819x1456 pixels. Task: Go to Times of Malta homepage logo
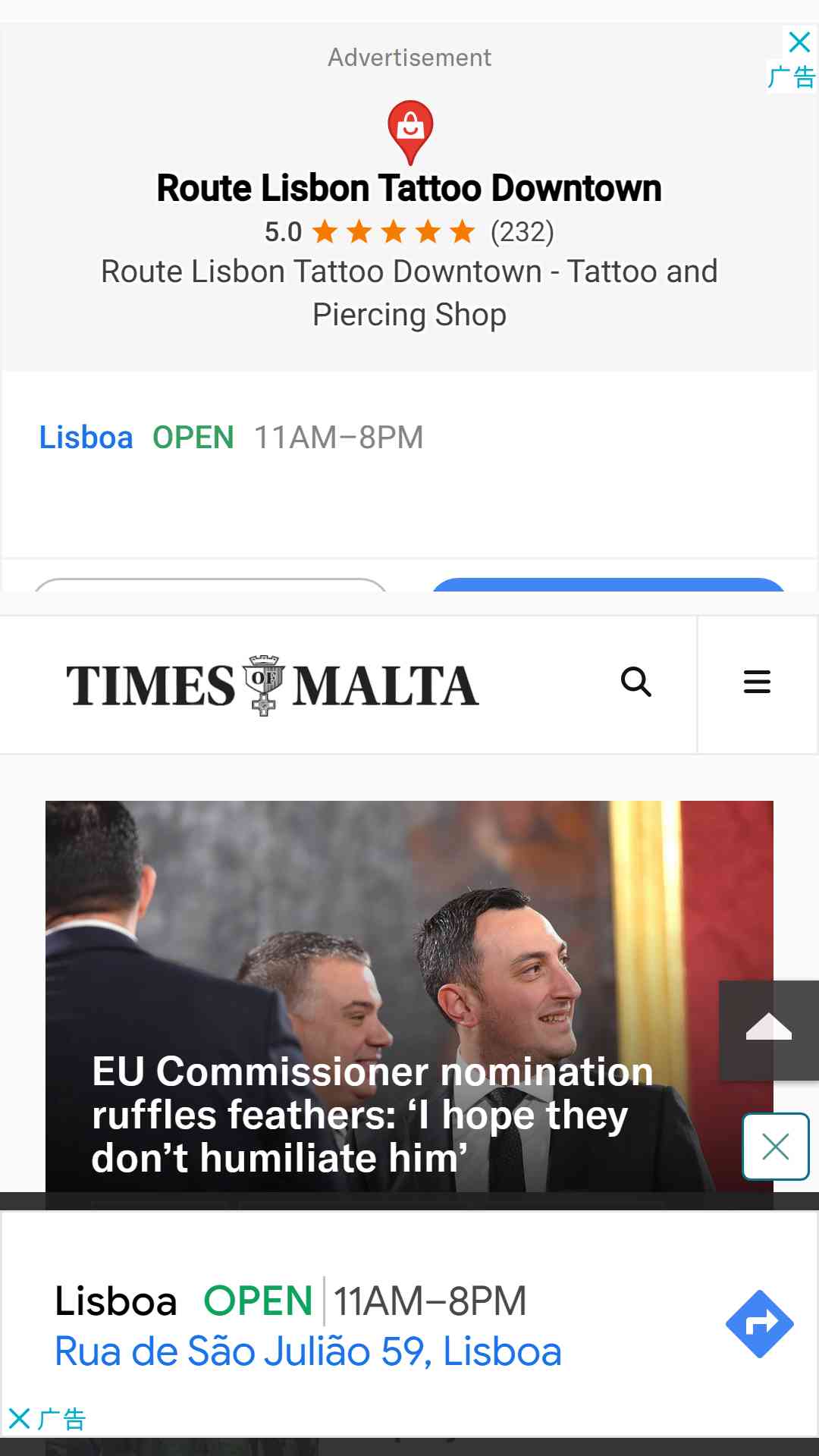[272, 685]
